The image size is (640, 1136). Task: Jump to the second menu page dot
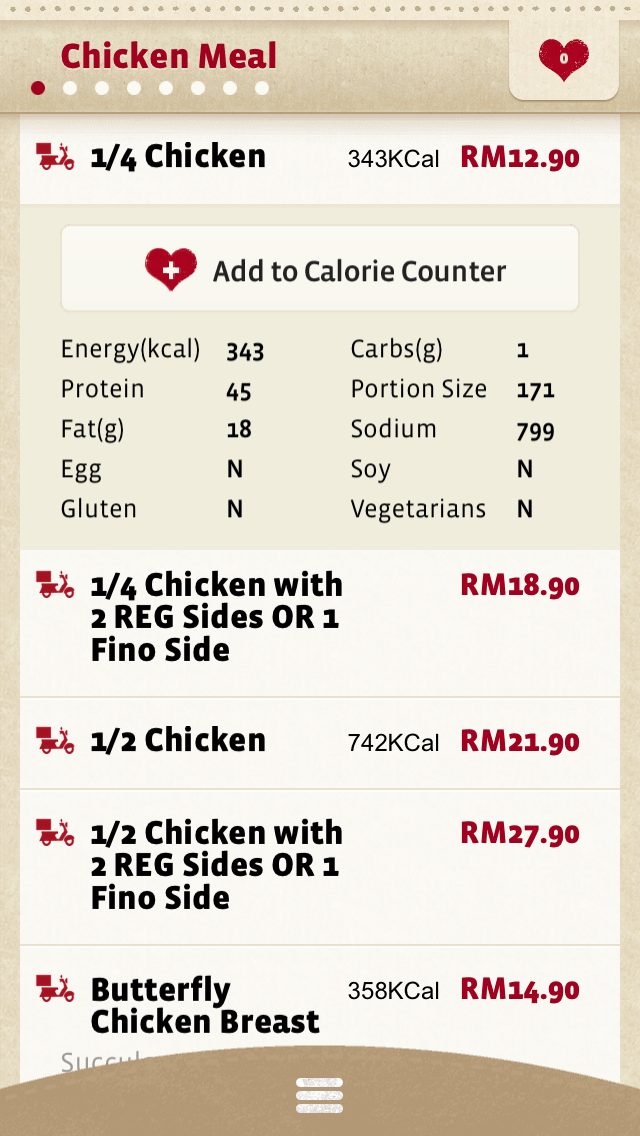(x=70, y=88)
